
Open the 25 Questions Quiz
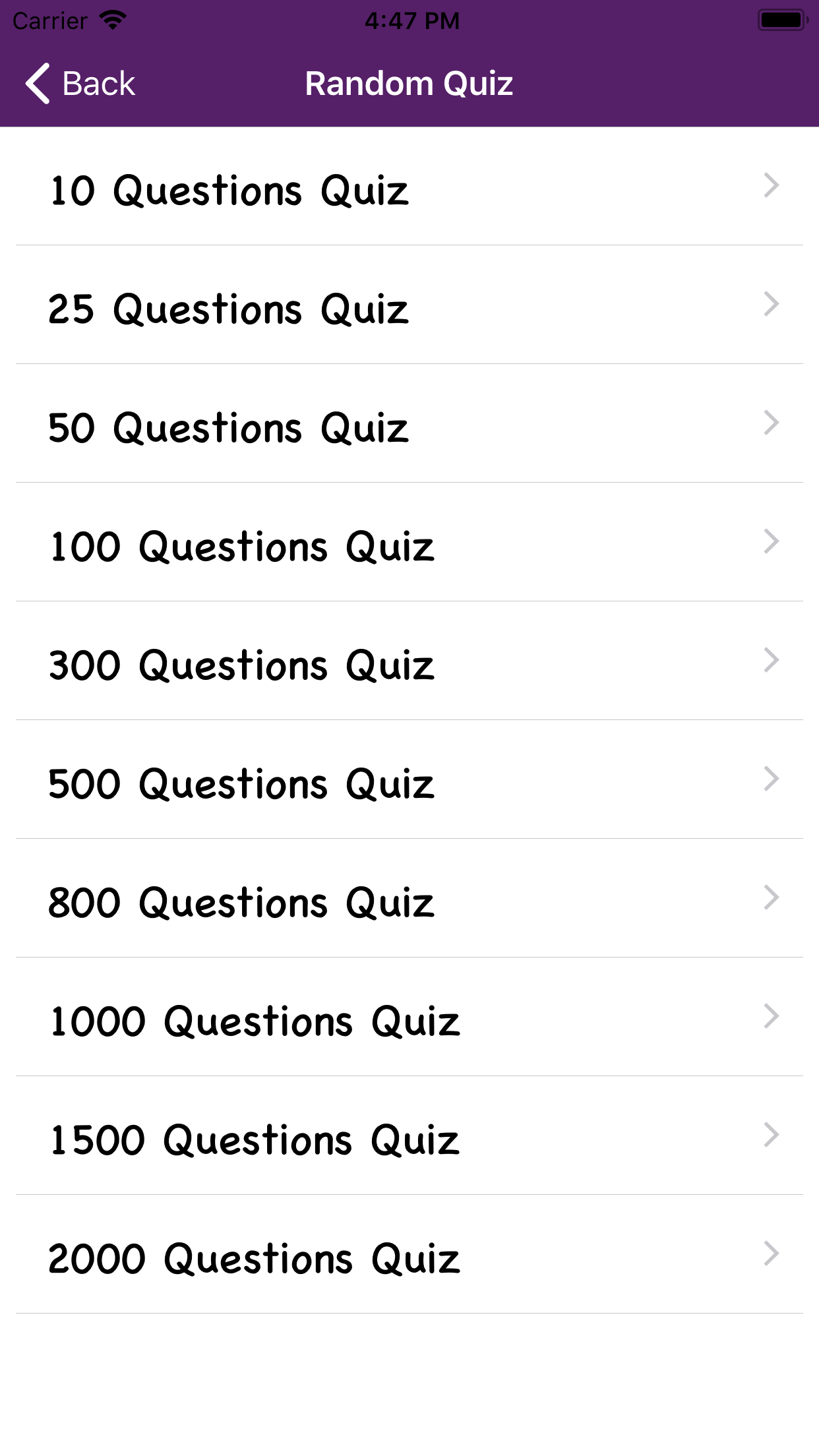point(409,305)
